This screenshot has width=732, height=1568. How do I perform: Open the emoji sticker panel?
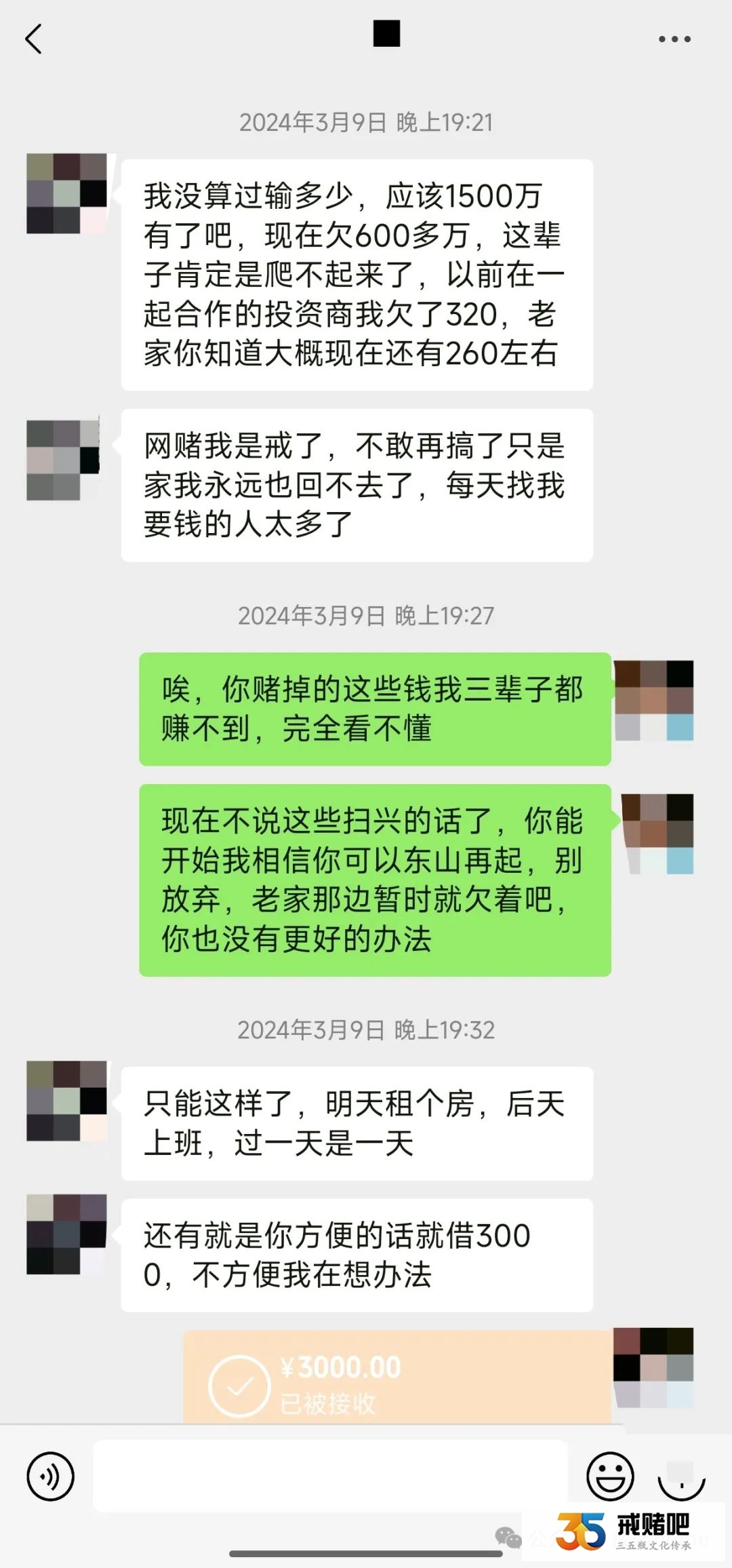click(609, 1476)
